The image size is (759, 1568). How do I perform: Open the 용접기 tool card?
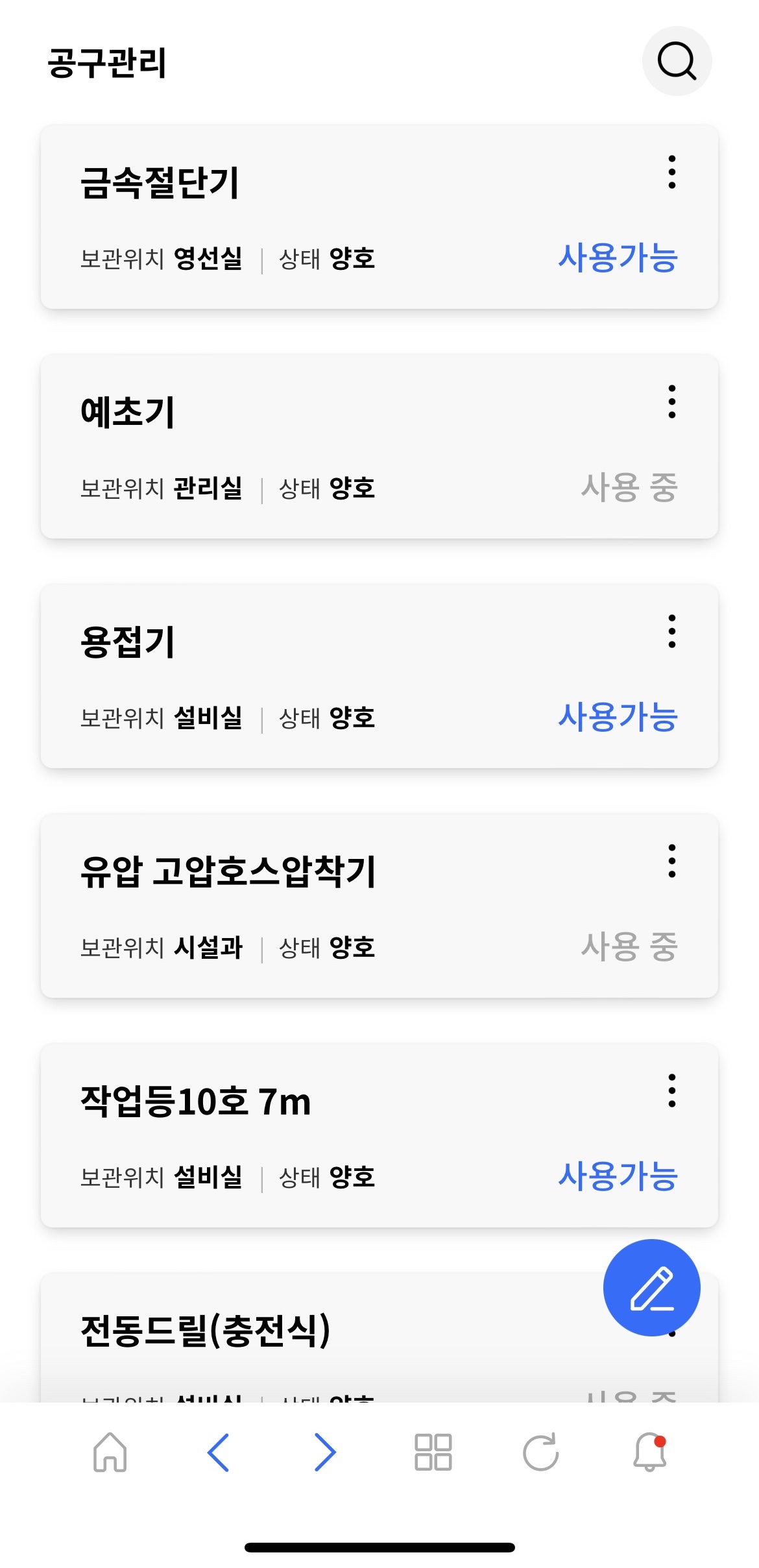324,676
